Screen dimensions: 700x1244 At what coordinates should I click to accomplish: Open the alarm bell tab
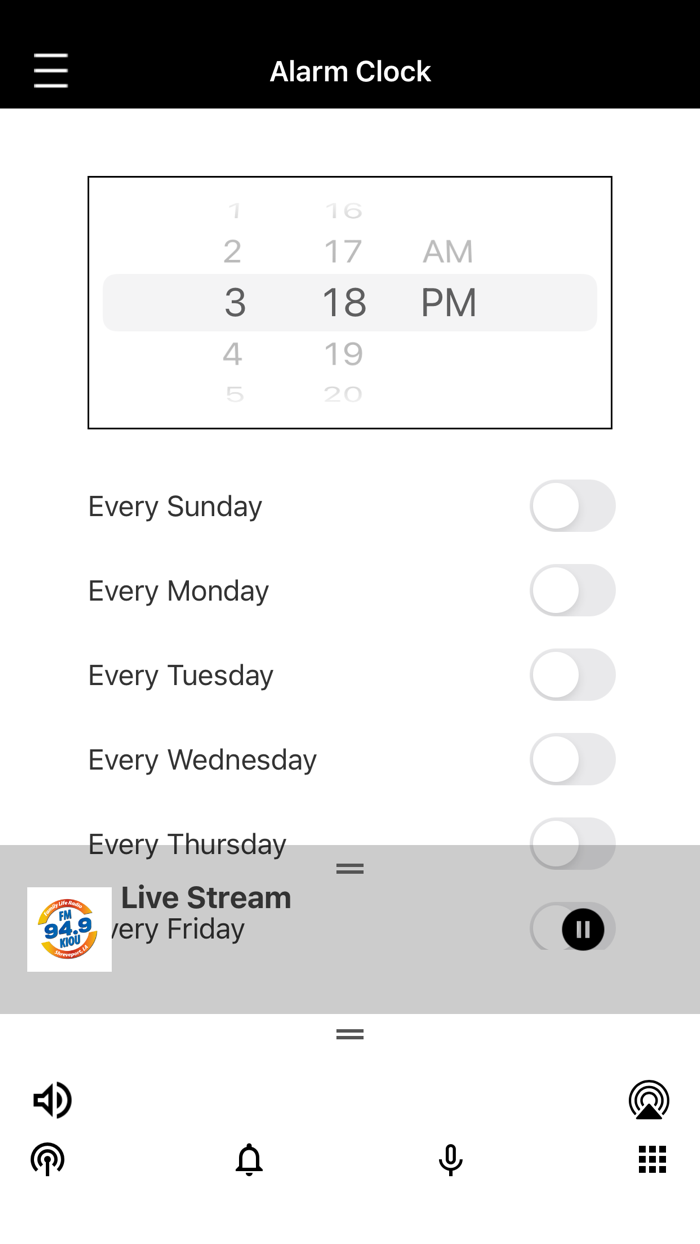tap(249, 1160)
